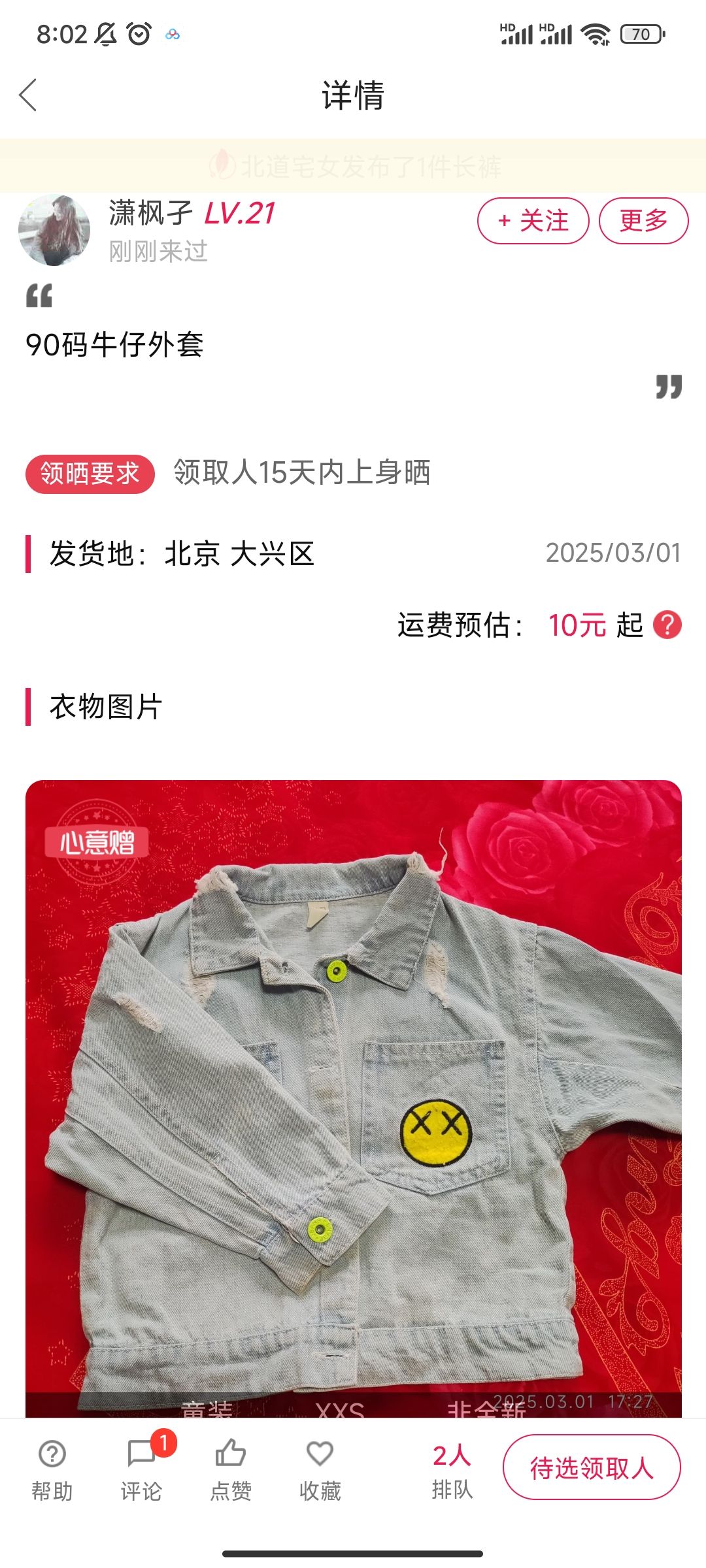Open 帮助 help at the bottom

pyautogui.click(x=52, y=1469)
